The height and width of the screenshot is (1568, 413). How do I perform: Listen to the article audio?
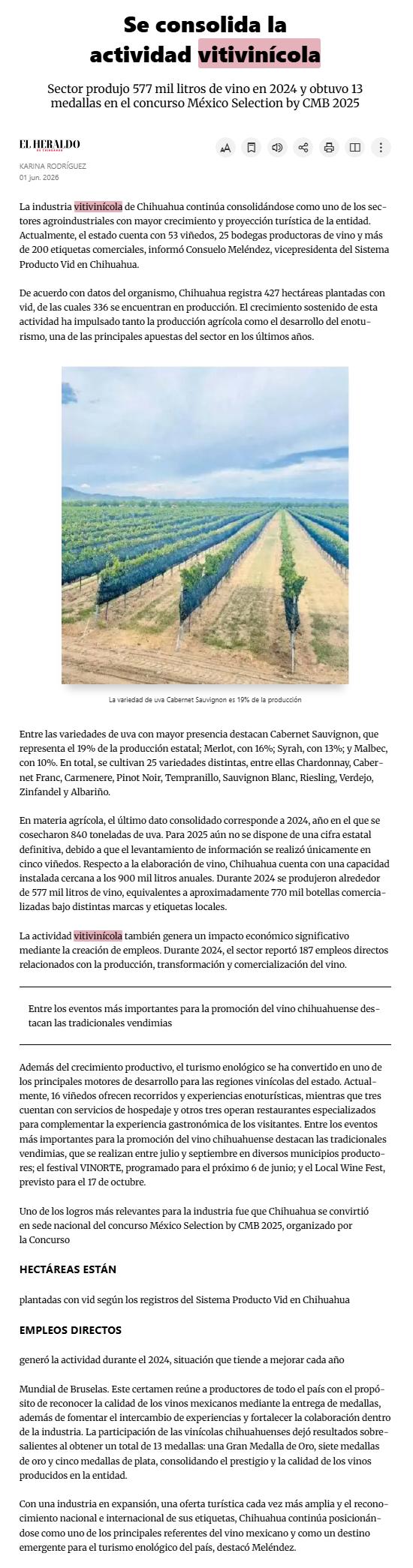[277, 148]
